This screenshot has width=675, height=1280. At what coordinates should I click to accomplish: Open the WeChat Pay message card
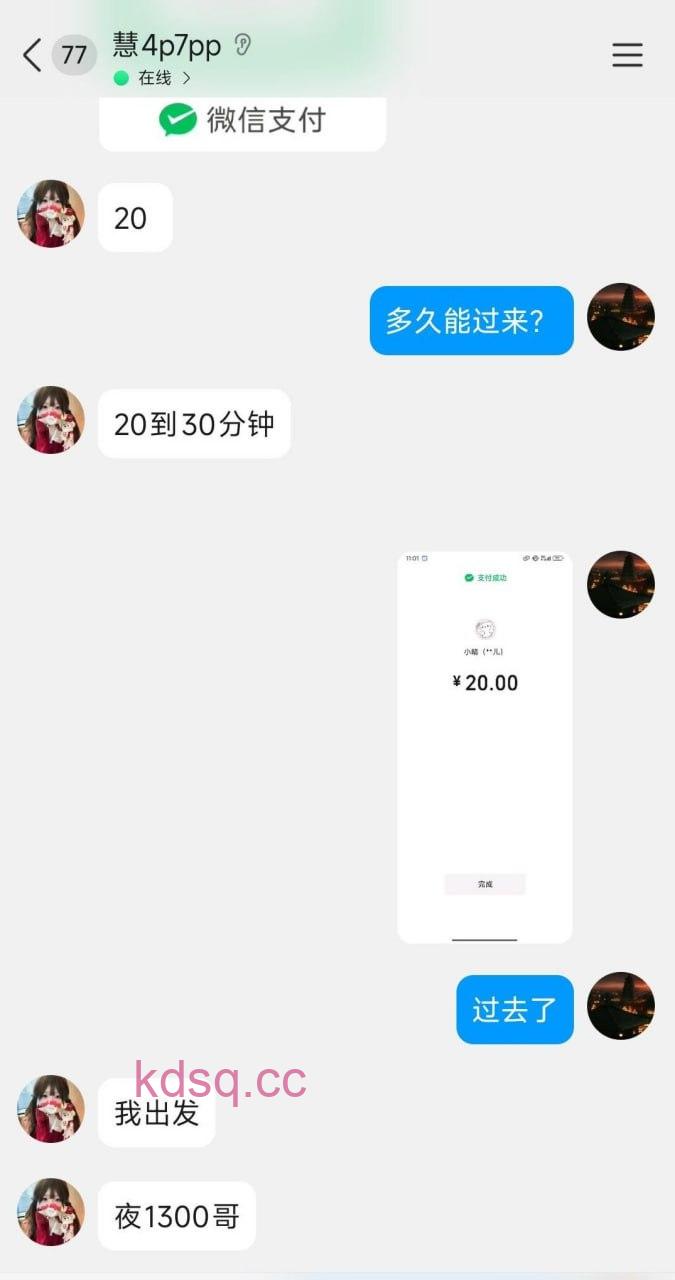pyautogui.click(x=242, y=122)
